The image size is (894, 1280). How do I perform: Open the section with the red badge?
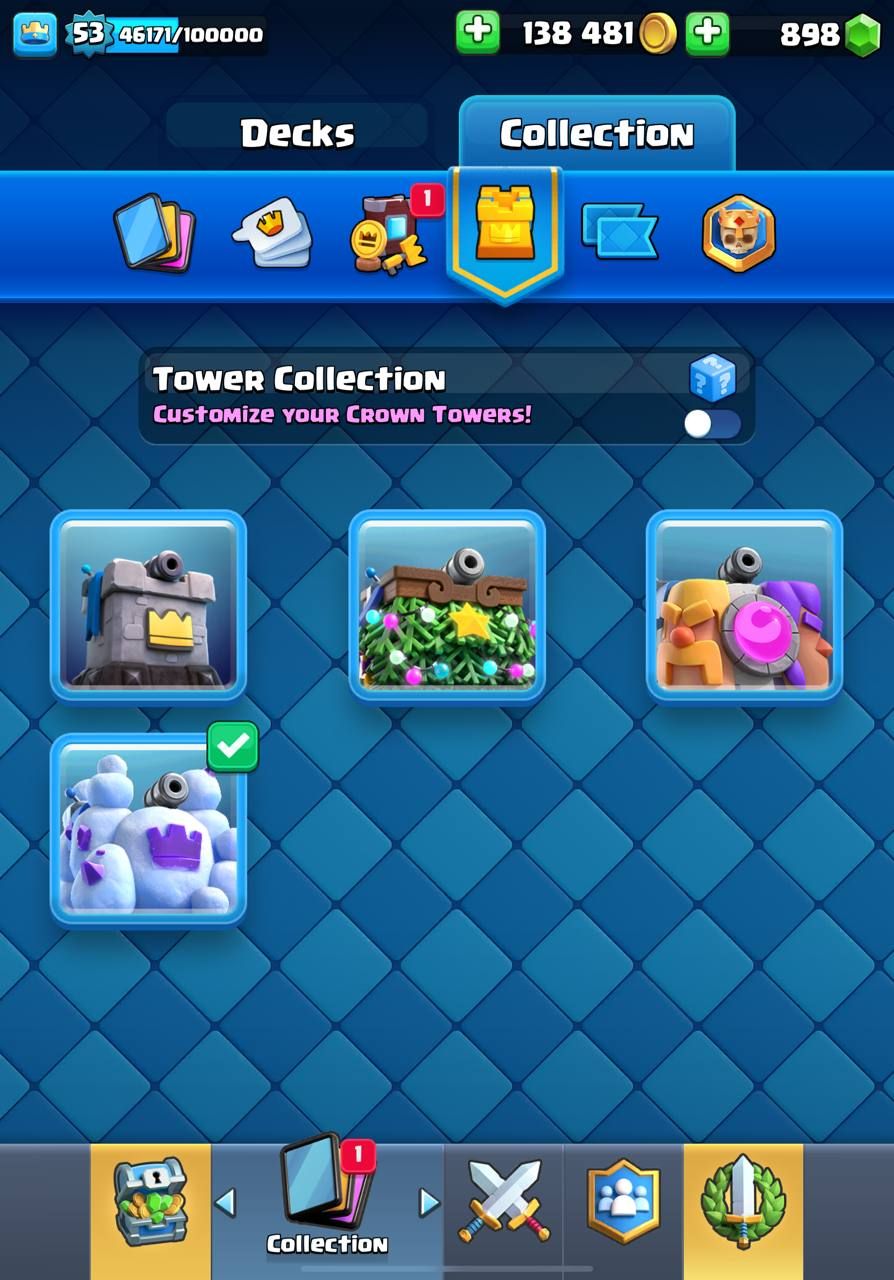(x=390, y=234)
